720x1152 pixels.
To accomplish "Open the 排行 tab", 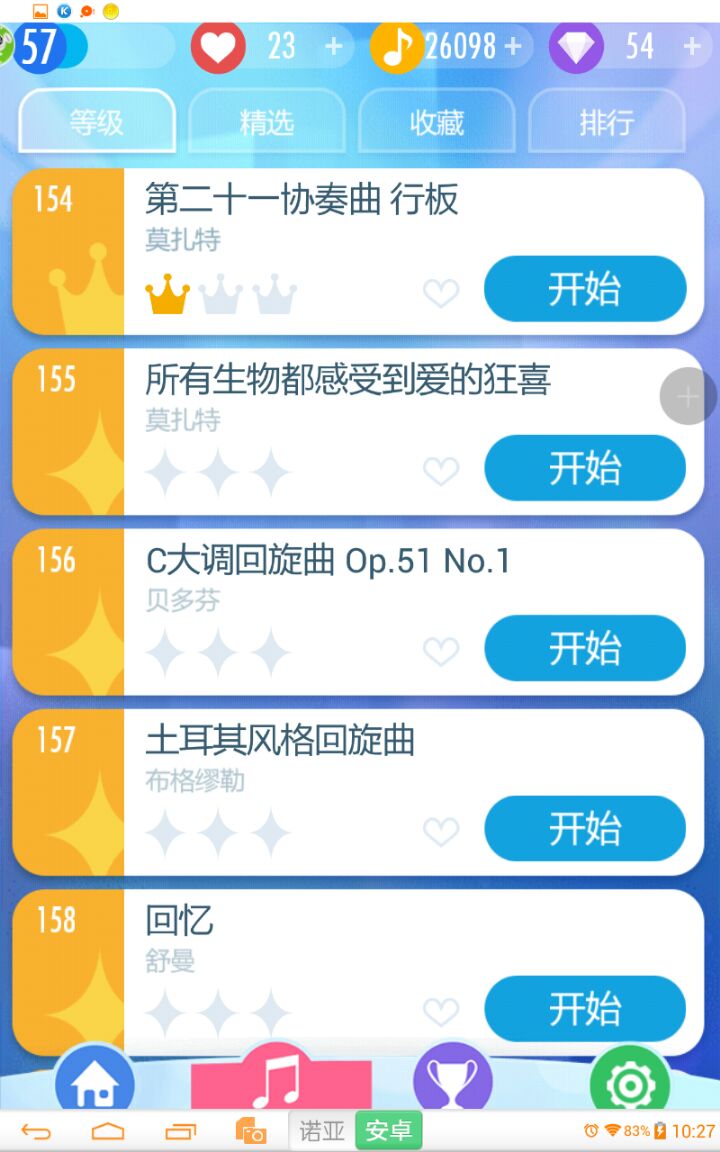I will pos(606,122).
